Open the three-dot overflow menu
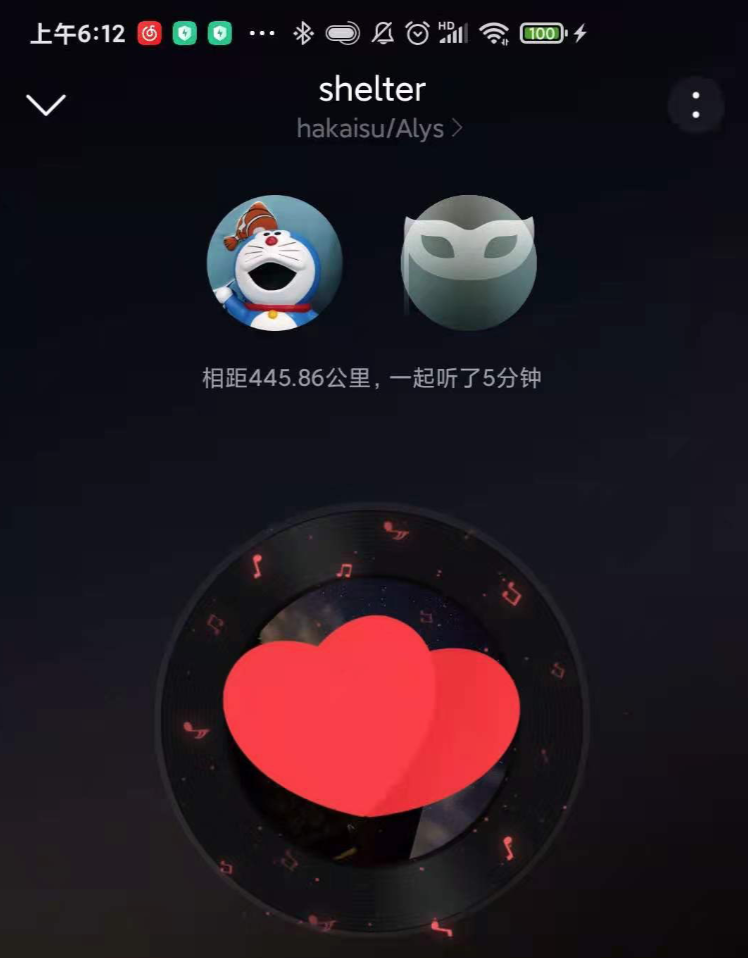Viewport: 748px width, 958px height. point(695,105)
